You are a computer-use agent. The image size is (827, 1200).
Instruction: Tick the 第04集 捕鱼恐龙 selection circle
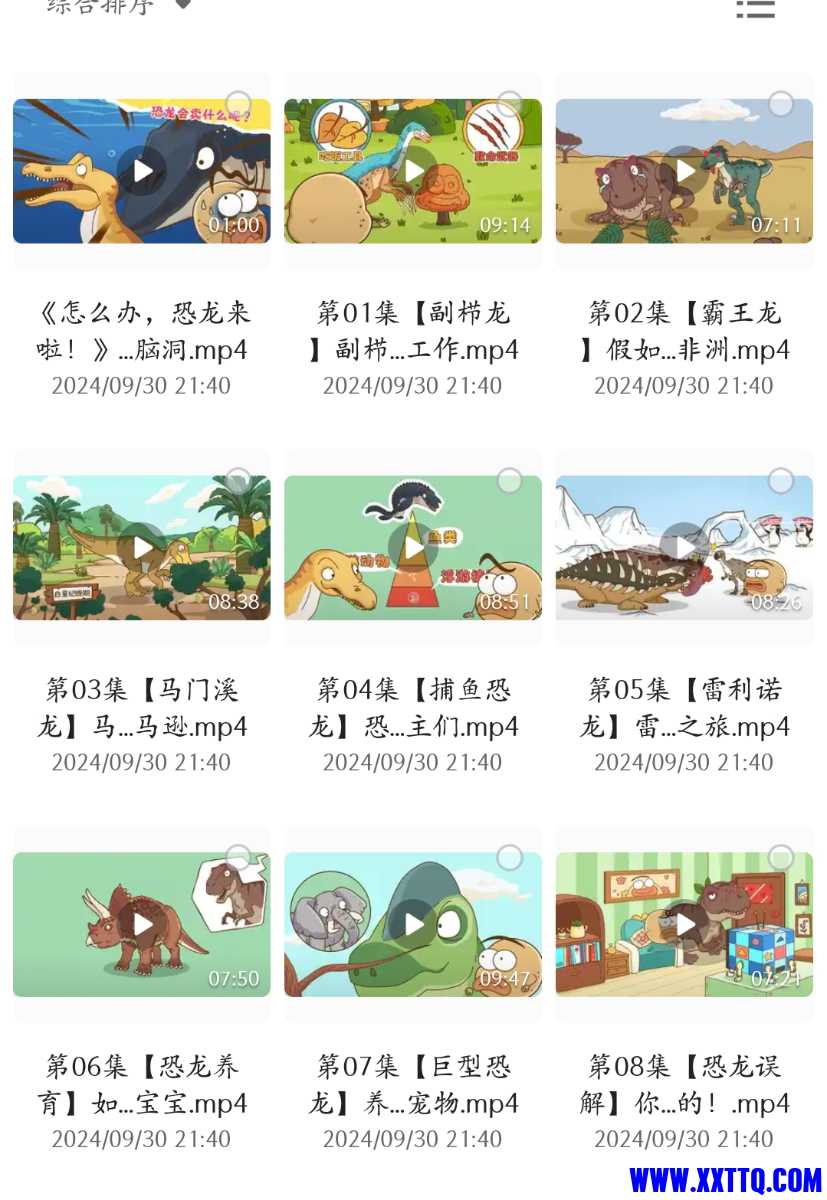510,480
